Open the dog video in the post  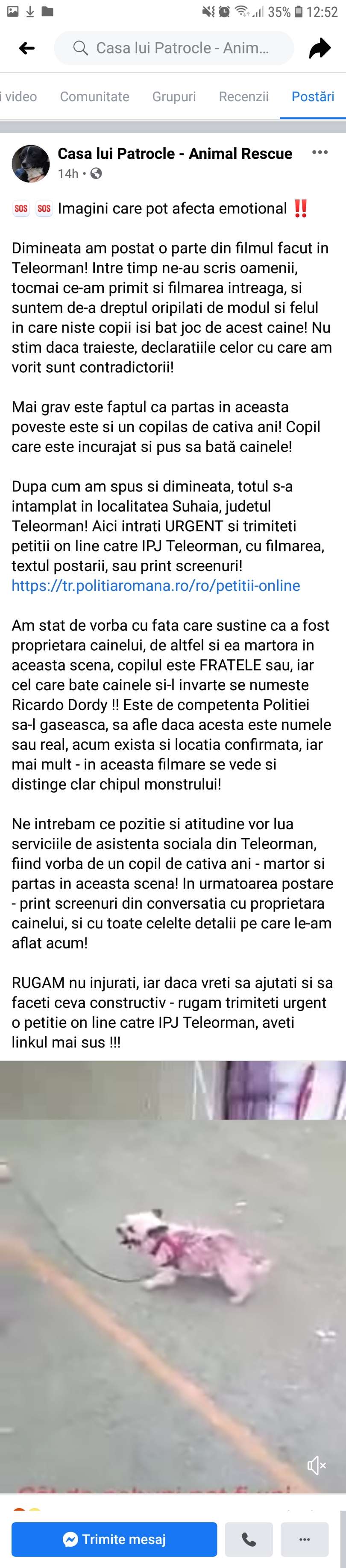coord(173,1278)
